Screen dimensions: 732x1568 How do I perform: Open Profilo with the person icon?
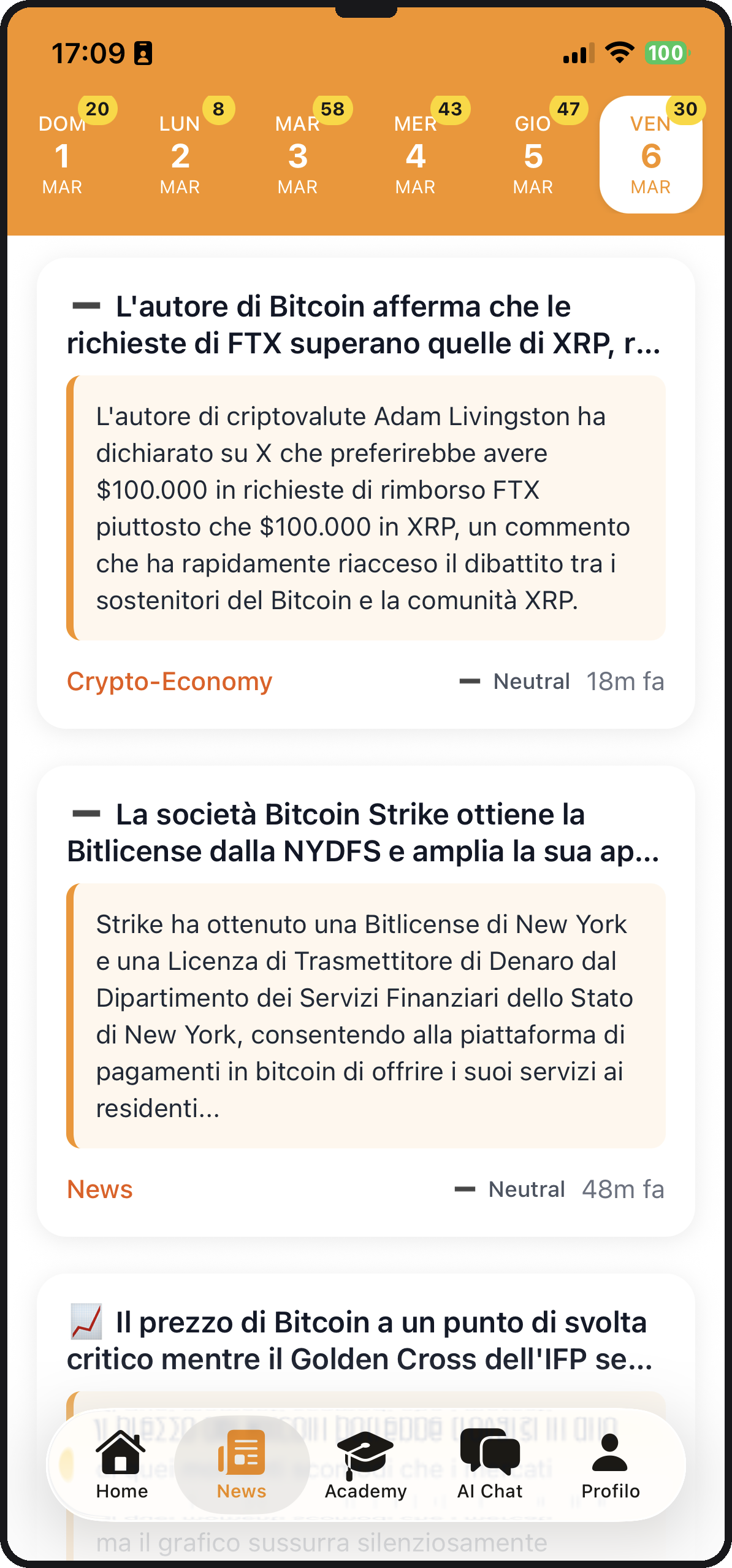[611, 1452]
